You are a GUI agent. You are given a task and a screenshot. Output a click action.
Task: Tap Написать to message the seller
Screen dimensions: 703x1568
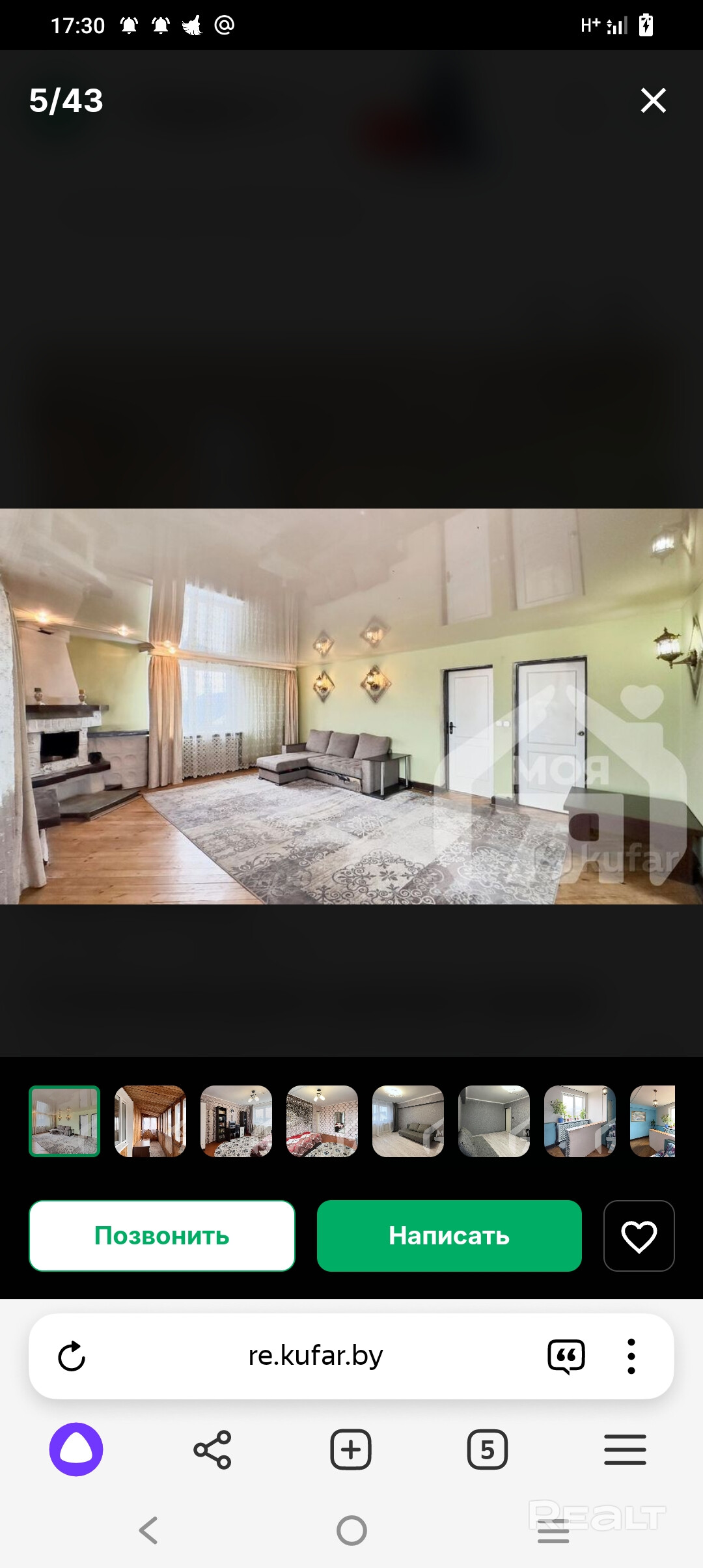pos(449,1235)
